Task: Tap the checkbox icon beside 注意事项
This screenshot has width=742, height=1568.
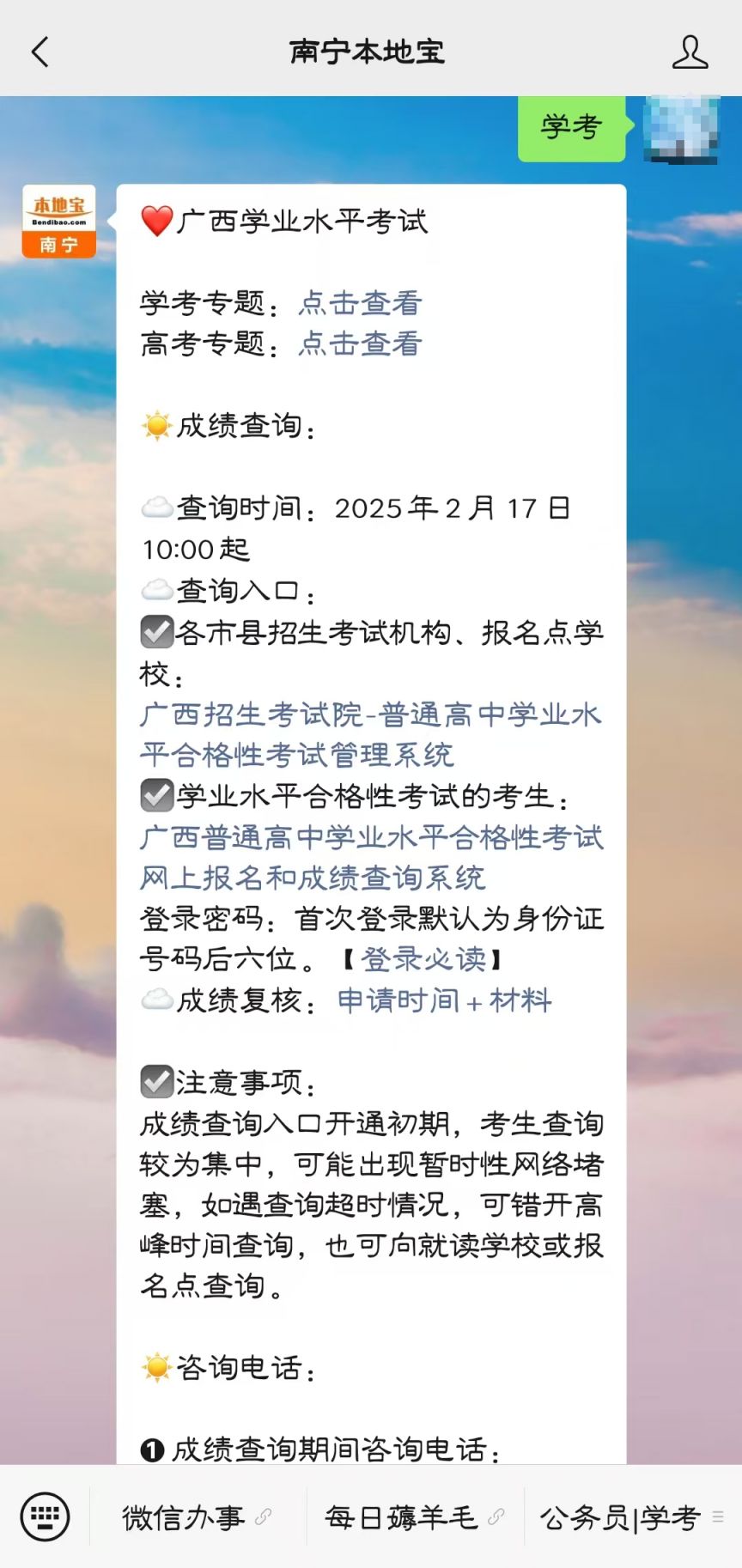Action: (x=156, y=1082)
